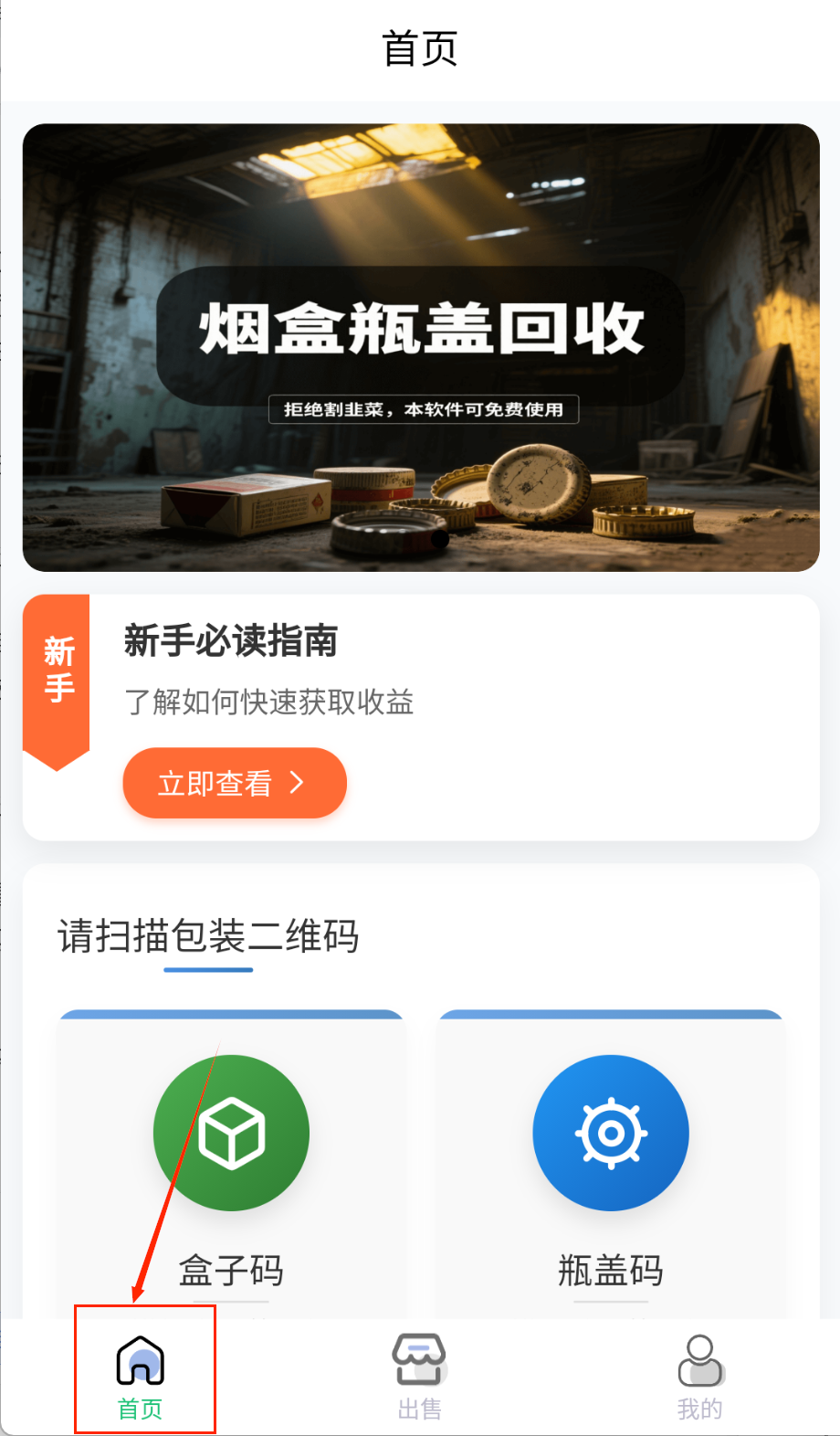Open the 烟盒瓶盖回收 banner
The width and height of the screenshot is (840, 1436).
coord(420,347)
